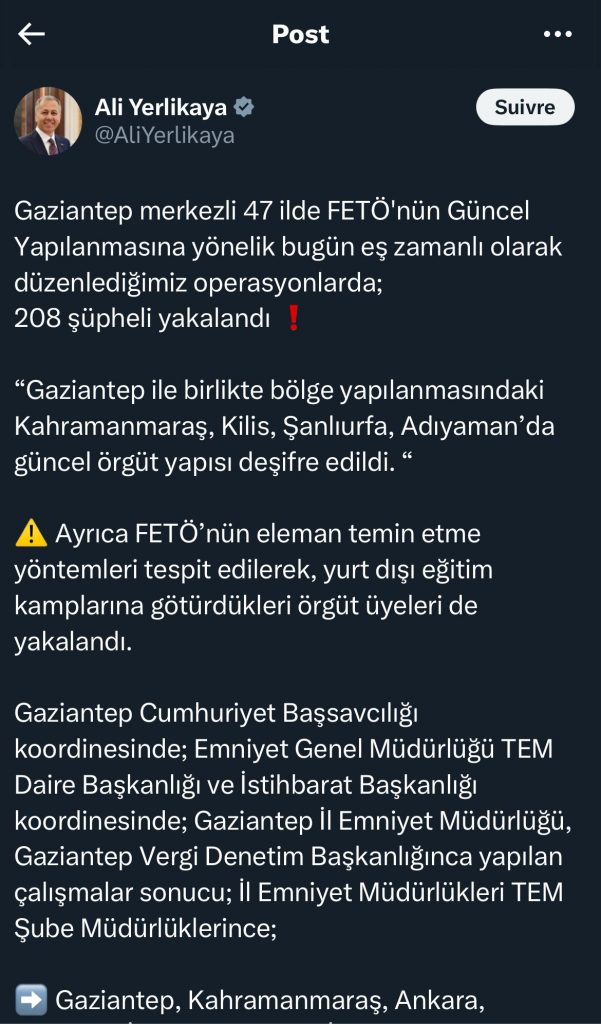Open the three-dot overflow menu

coord(557,34)
